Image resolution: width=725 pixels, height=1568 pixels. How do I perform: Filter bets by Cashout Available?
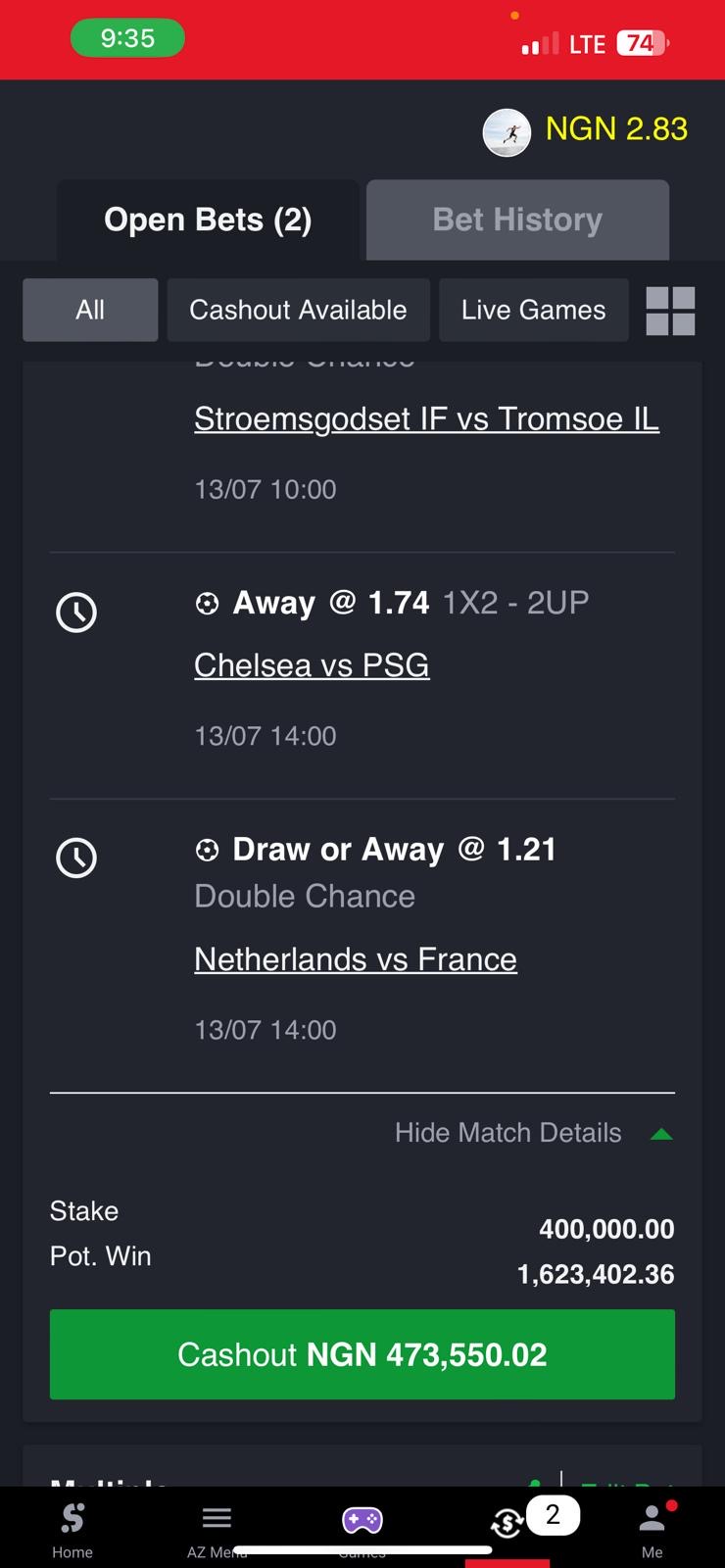[298, 310]
